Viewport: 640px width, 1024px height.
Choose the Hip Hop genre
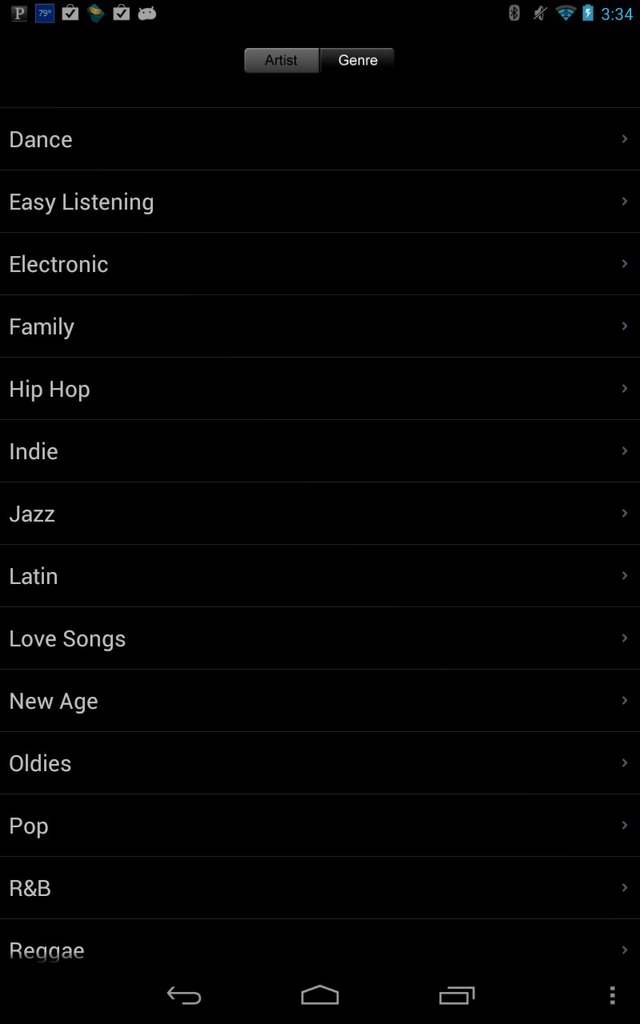320,389
